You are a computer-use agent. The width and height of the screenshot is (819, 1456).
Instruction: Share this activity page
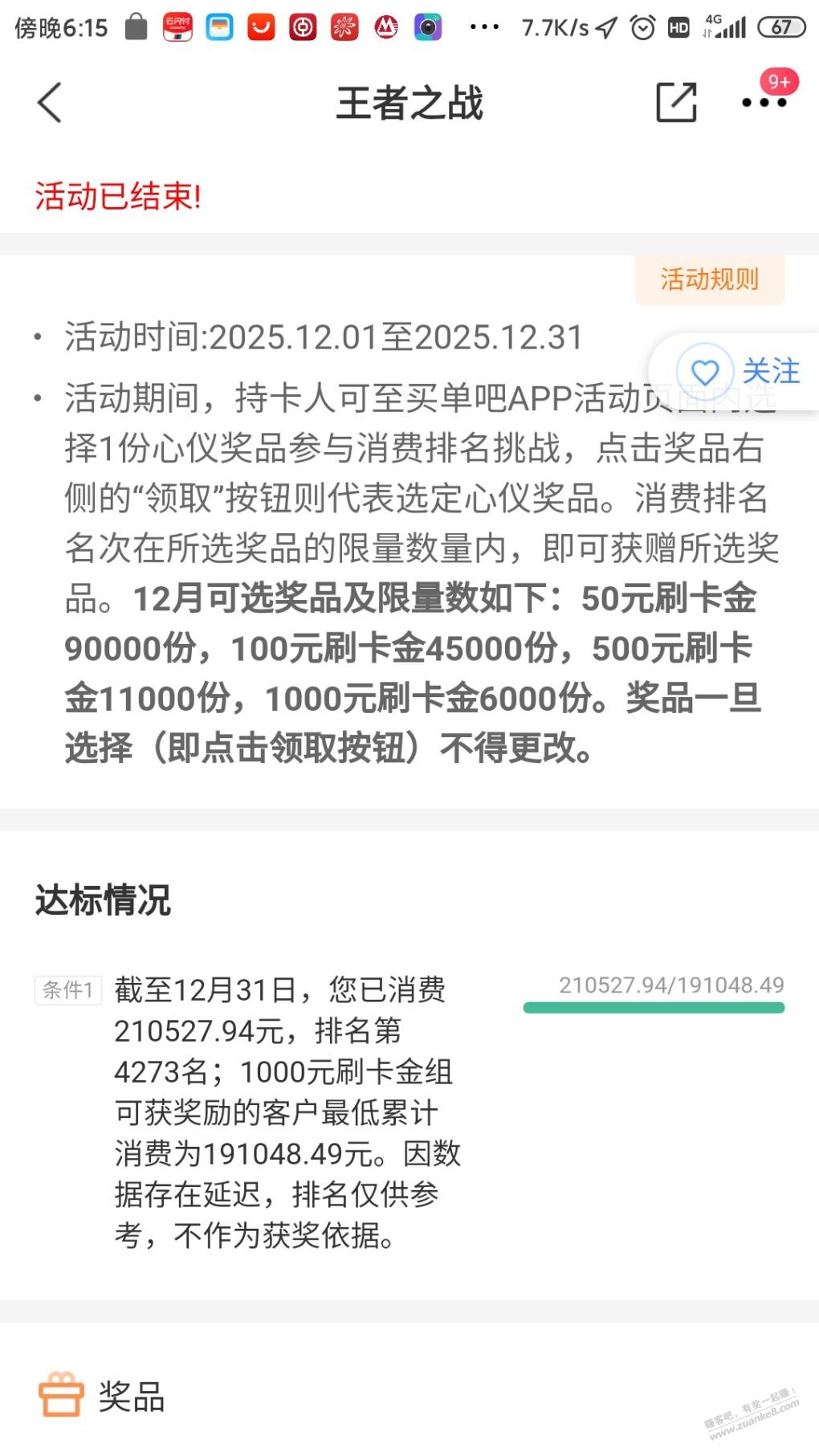[x=676, y=103]
